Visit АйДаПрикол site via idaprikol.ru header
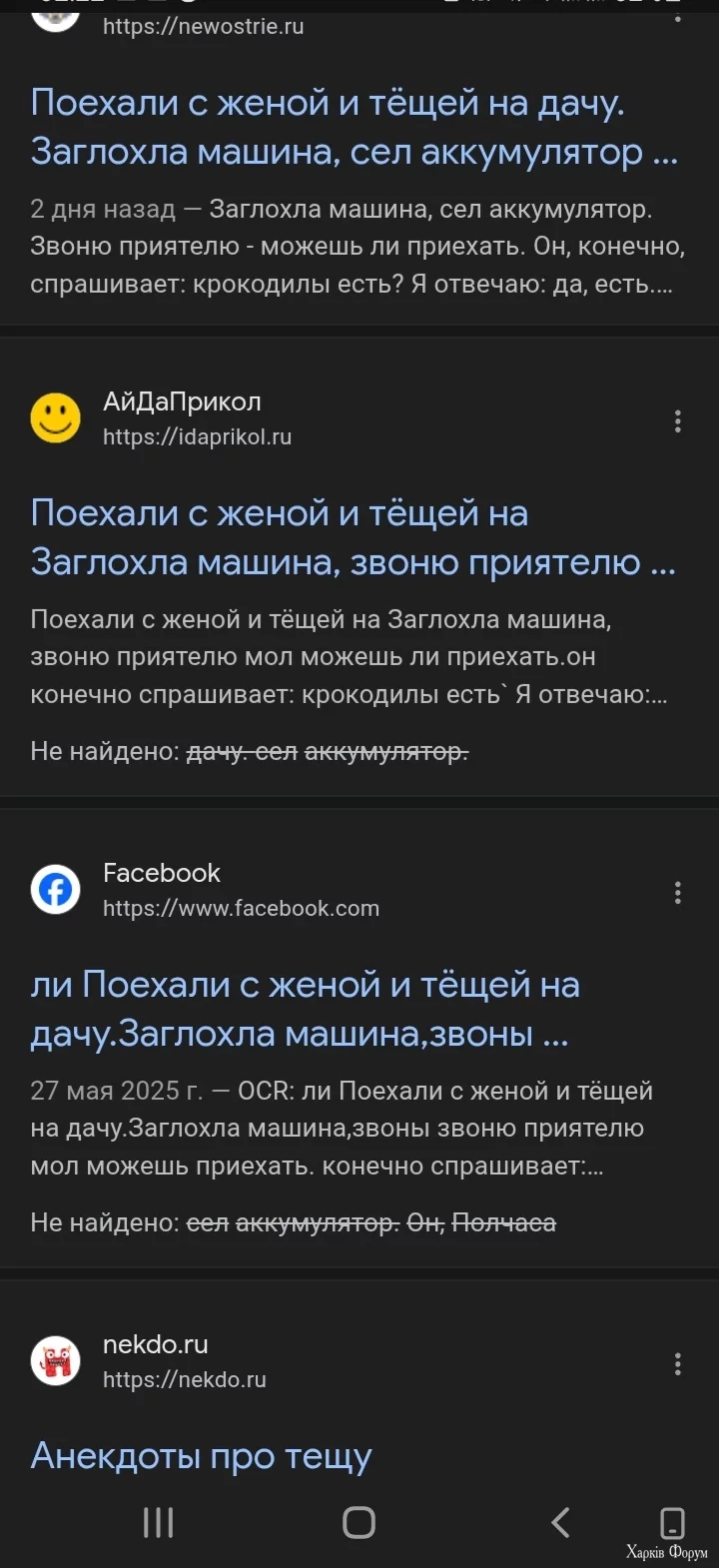The width and height of the screenshot is (719, 1568). [x=197, y=418]
